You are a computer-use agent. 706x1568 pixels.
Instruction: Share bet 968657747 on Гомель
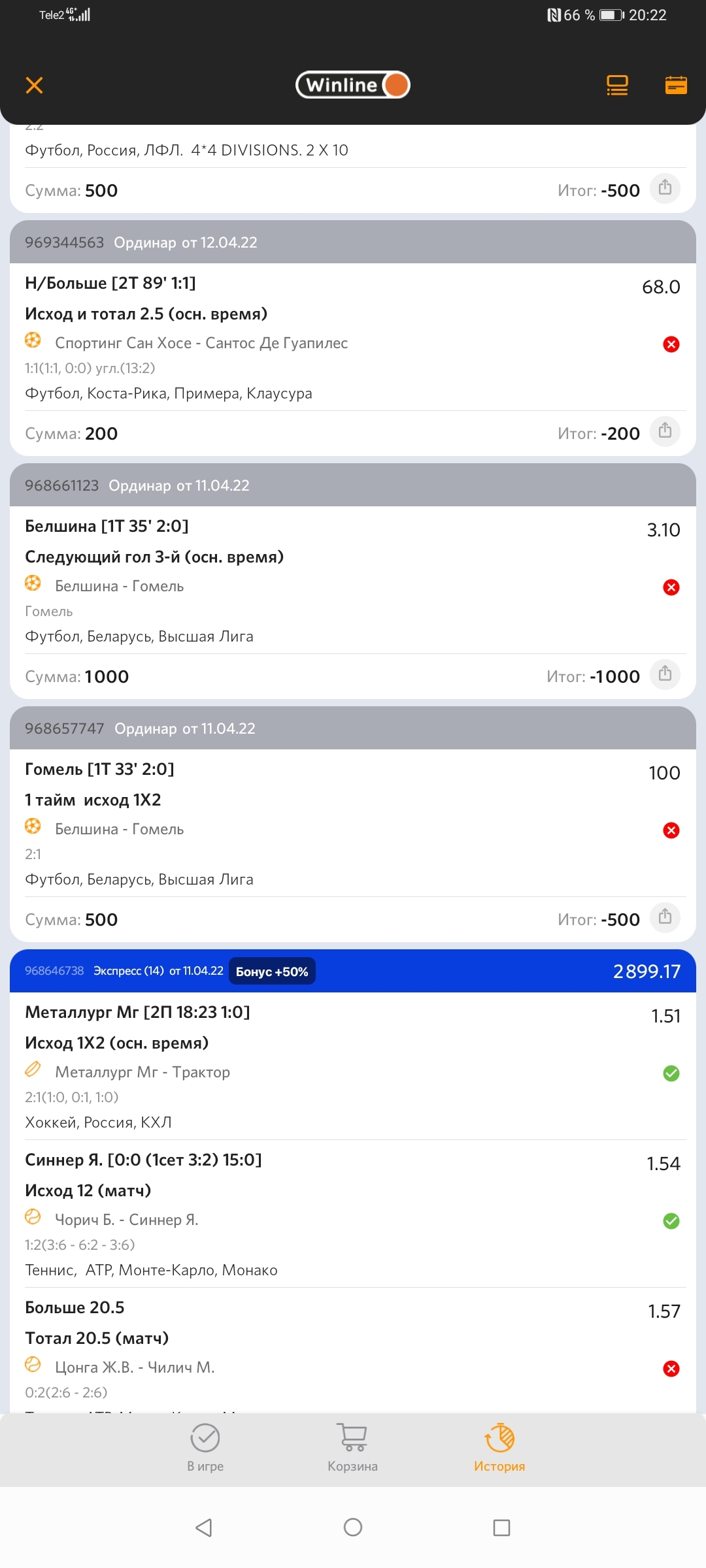[x=665, y=917]
